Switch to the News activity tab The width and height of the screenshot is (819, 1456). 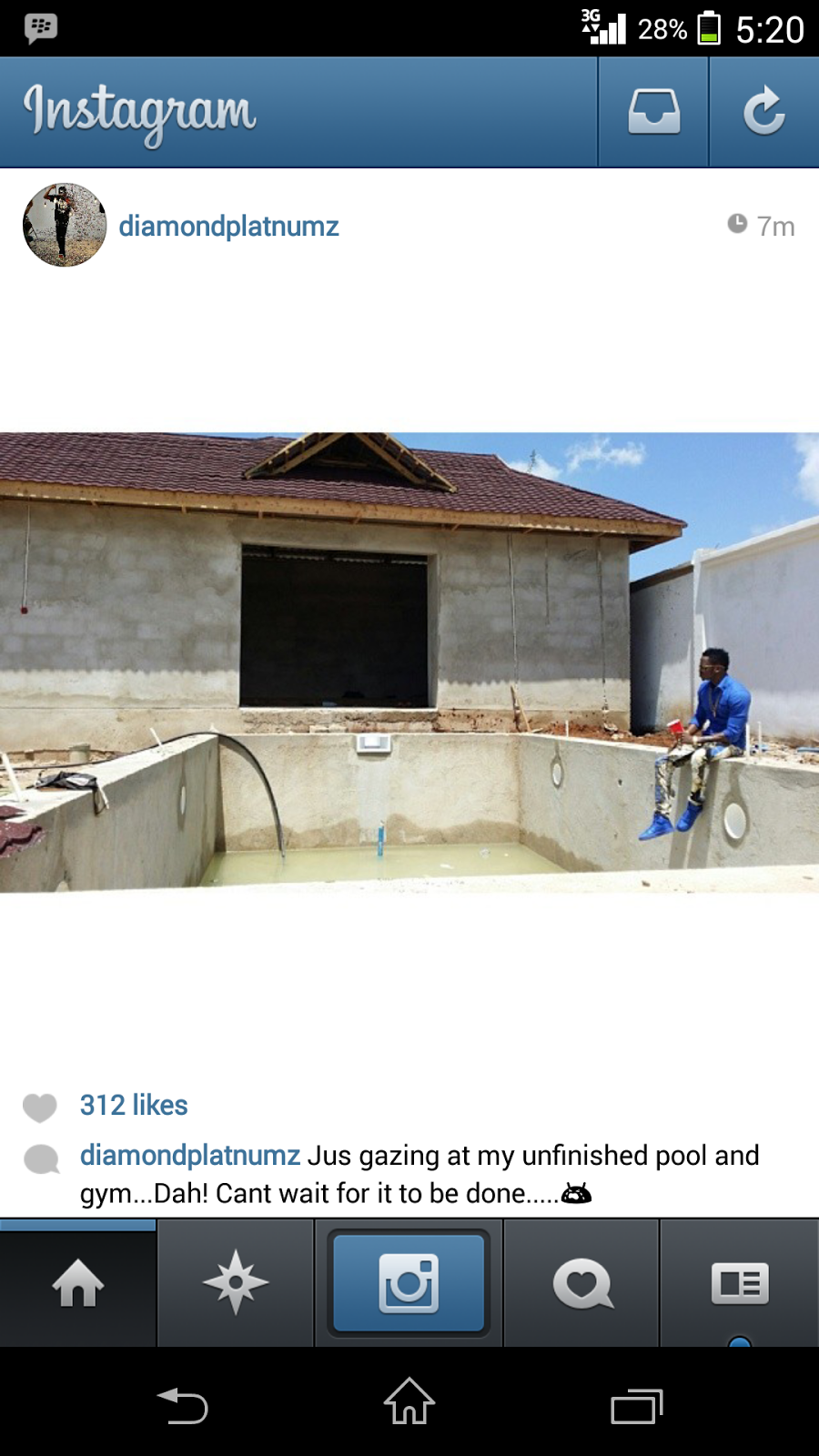pyautogui.click(x=582, y=1283)
